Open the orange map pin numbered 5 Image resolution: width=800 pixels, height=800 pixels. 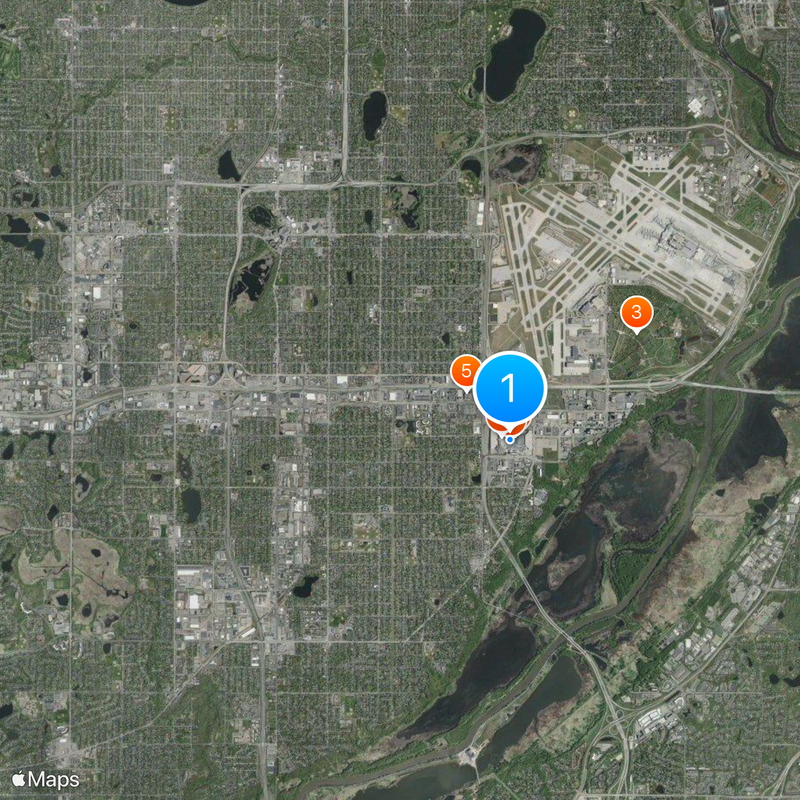465,371
